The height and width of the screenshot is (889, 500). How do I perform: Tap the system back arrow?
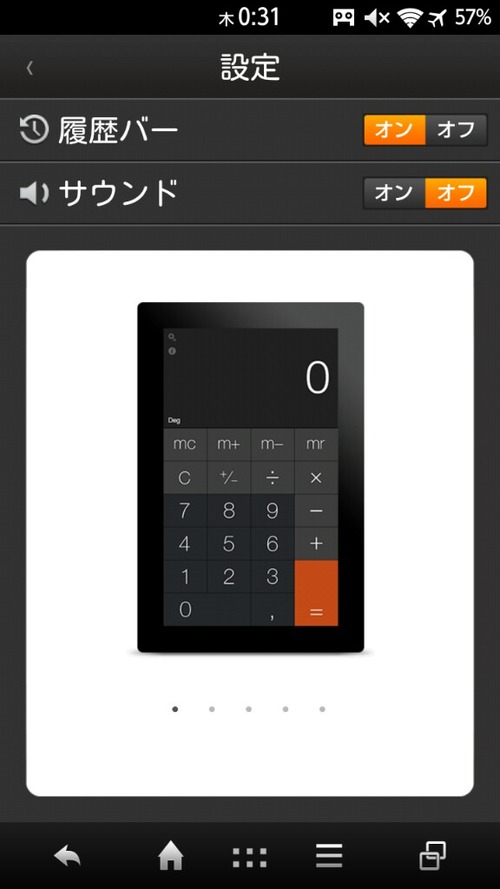click(67, 856)
